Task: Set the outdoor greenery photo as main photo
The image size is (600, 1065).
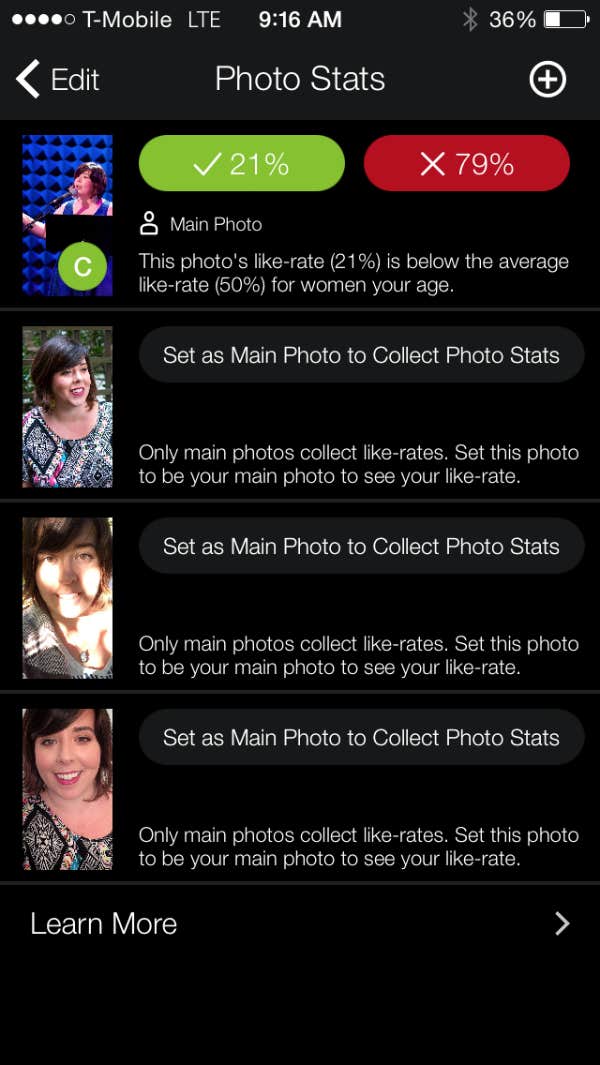Action: tap(361, 355)
